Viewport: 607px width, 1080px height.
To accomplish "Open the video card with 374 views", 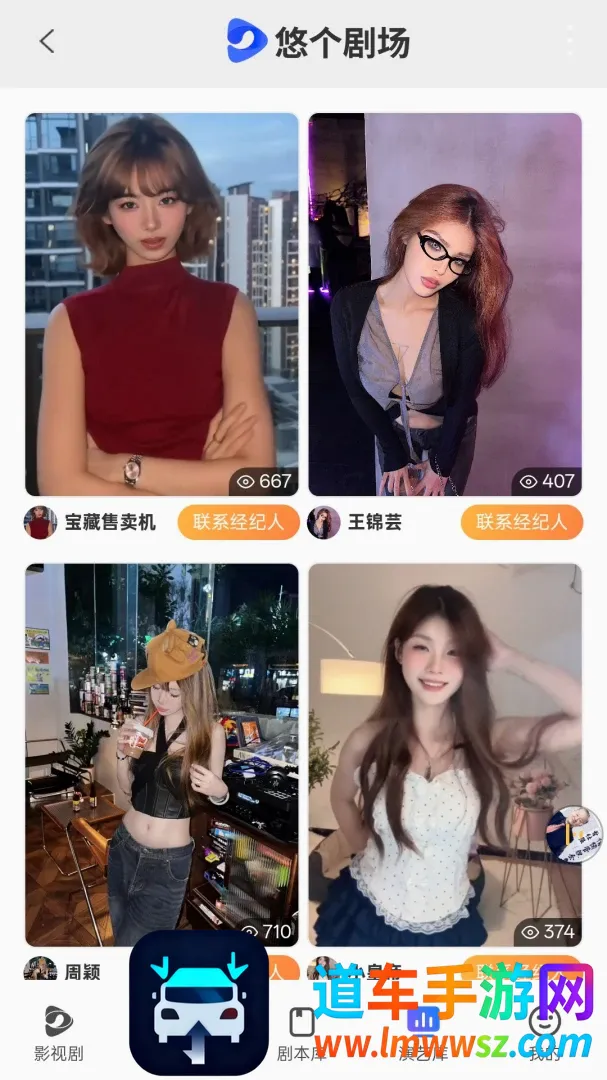I will pyautogui.click(x=445, y=755).
